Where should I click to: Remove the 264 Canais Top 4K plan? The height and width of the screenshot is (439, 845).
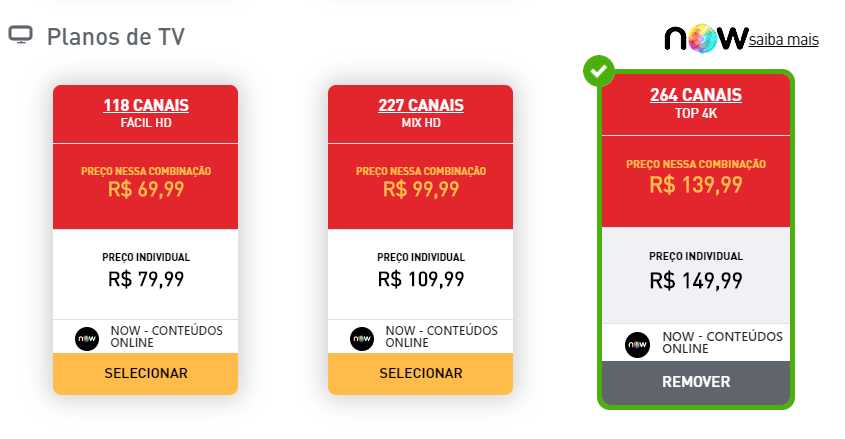(695, 382)
